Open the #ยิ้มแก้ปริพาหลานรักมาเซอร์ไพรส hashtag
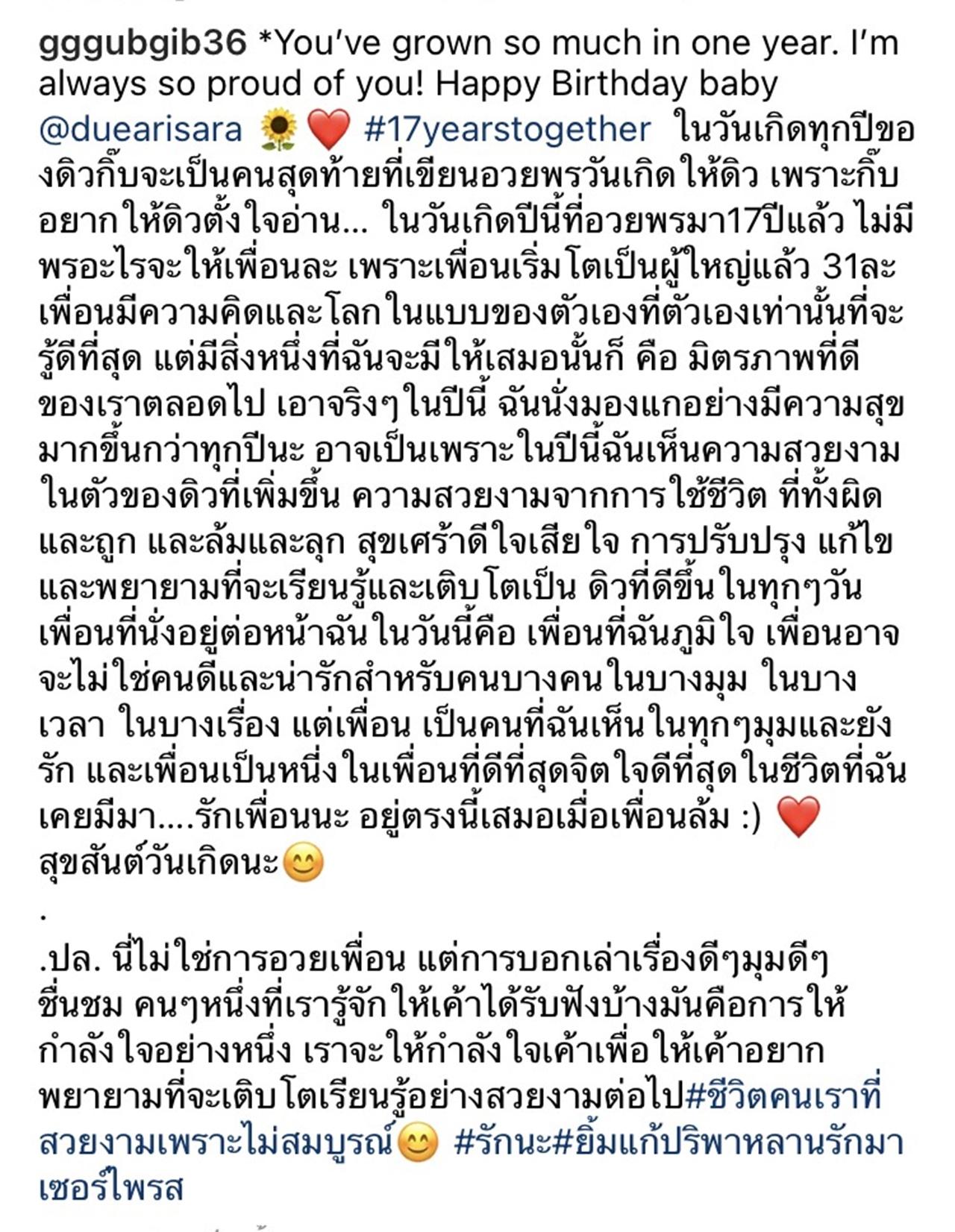 (727, 1142)
